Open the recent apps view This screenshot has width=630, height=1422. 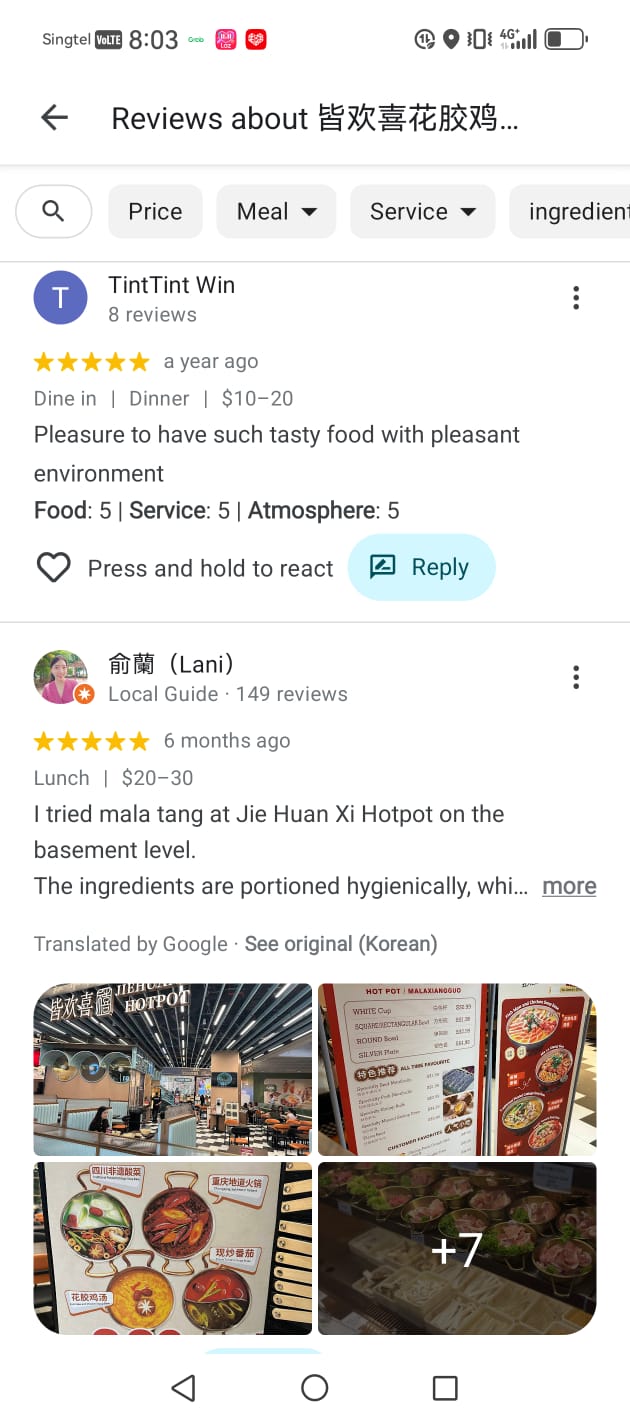coord(445,1387)
